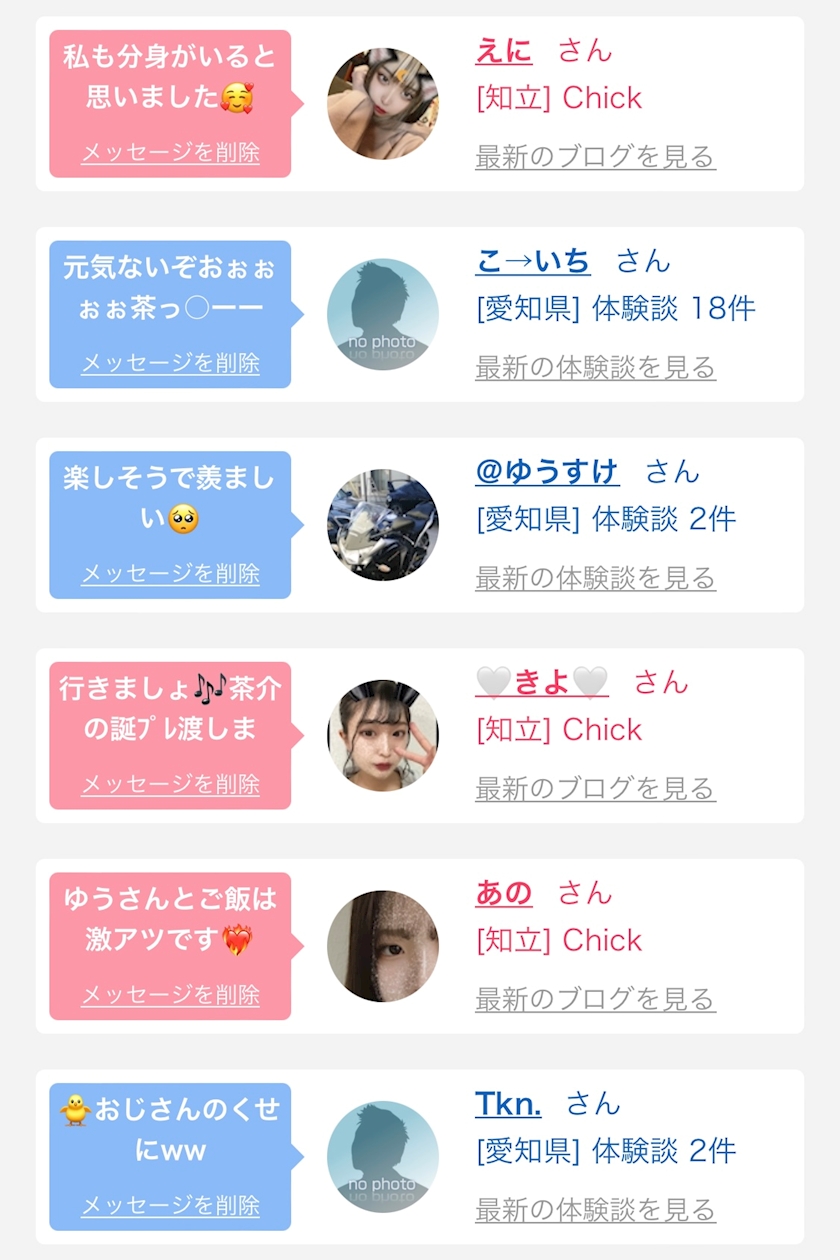This screenshot has width=840, height=1260.
Task: Tap @ゆうすけ's motorcycle profile photo
Action: click(x=383, y=525)
